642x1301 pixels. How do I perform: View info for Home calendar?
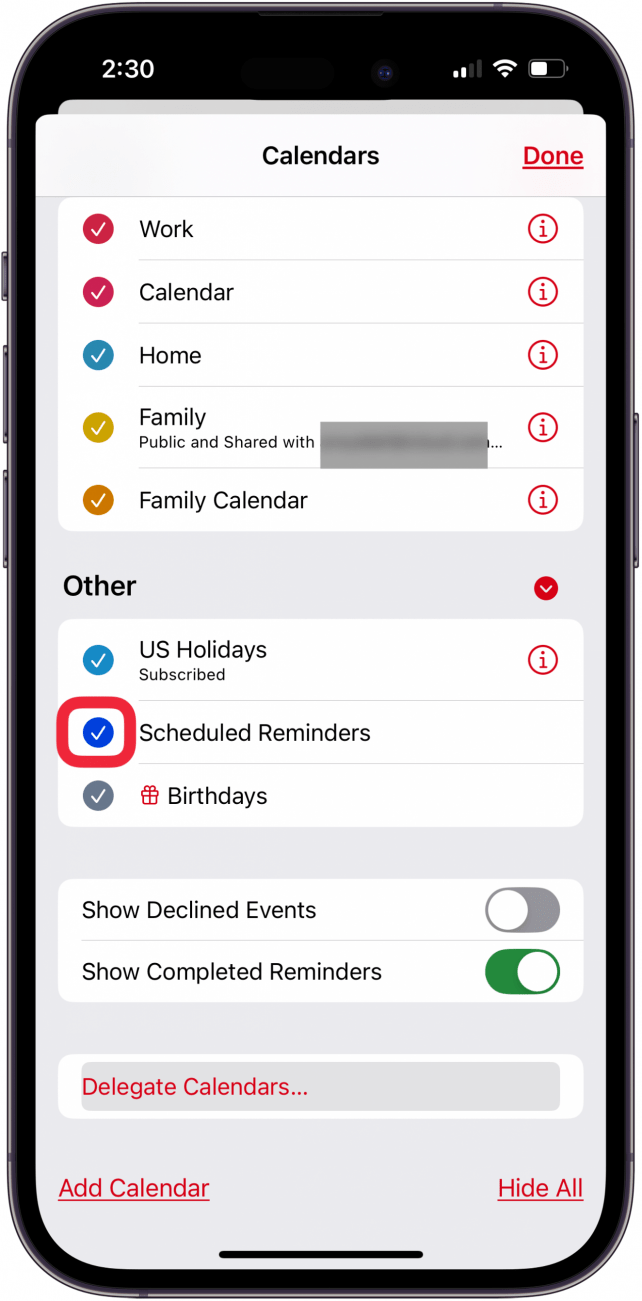542,355
